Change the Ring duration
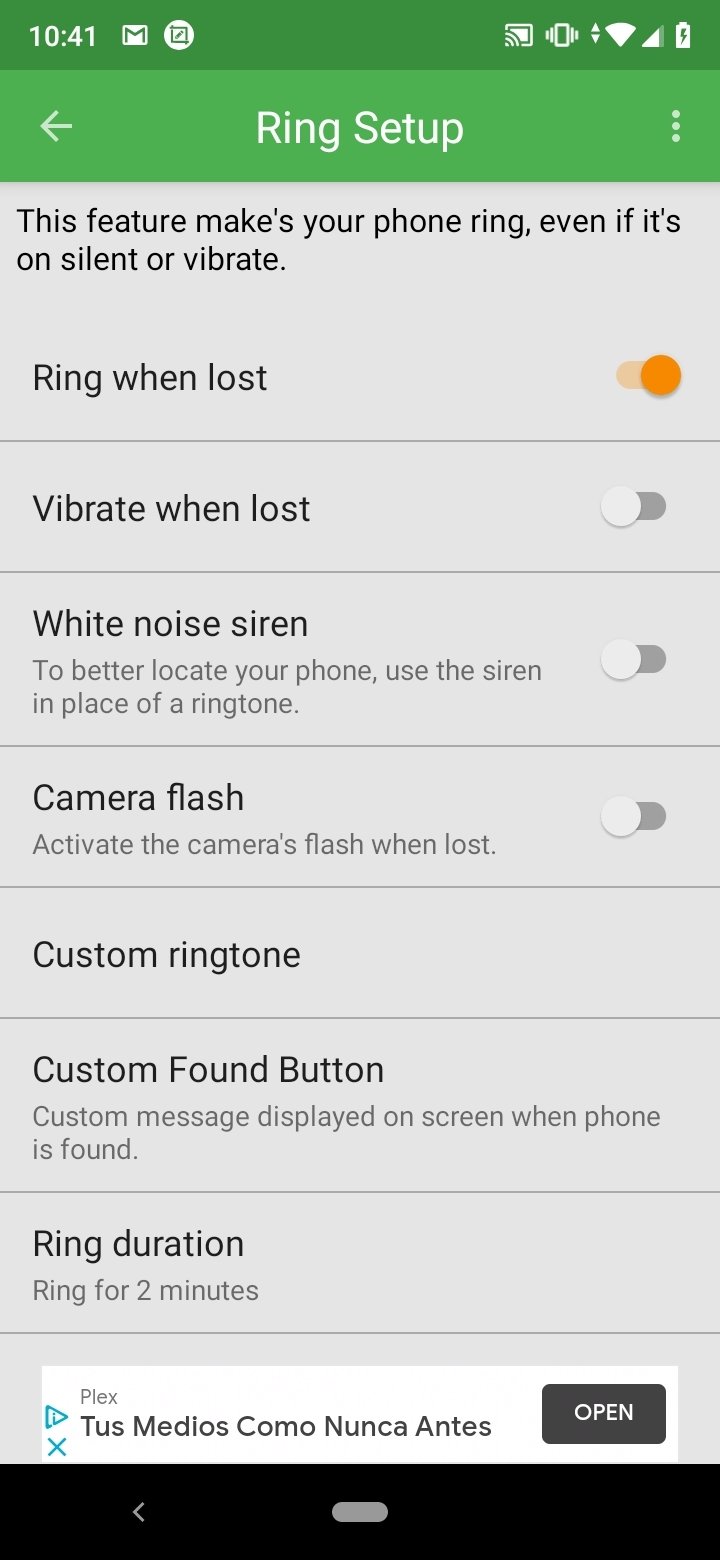 360,1264
